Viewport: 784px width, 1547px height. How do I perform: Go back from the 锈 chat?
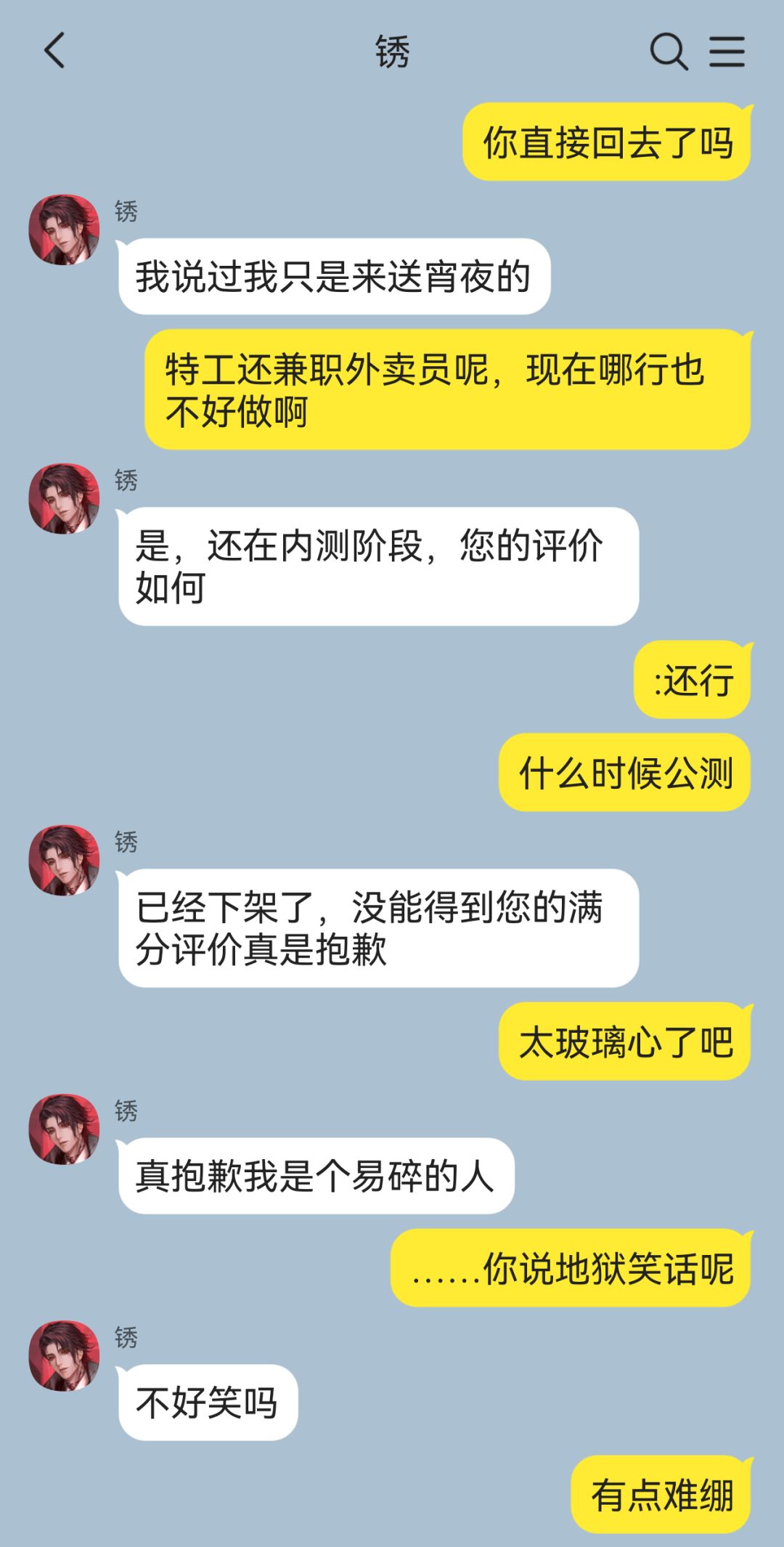55,51
